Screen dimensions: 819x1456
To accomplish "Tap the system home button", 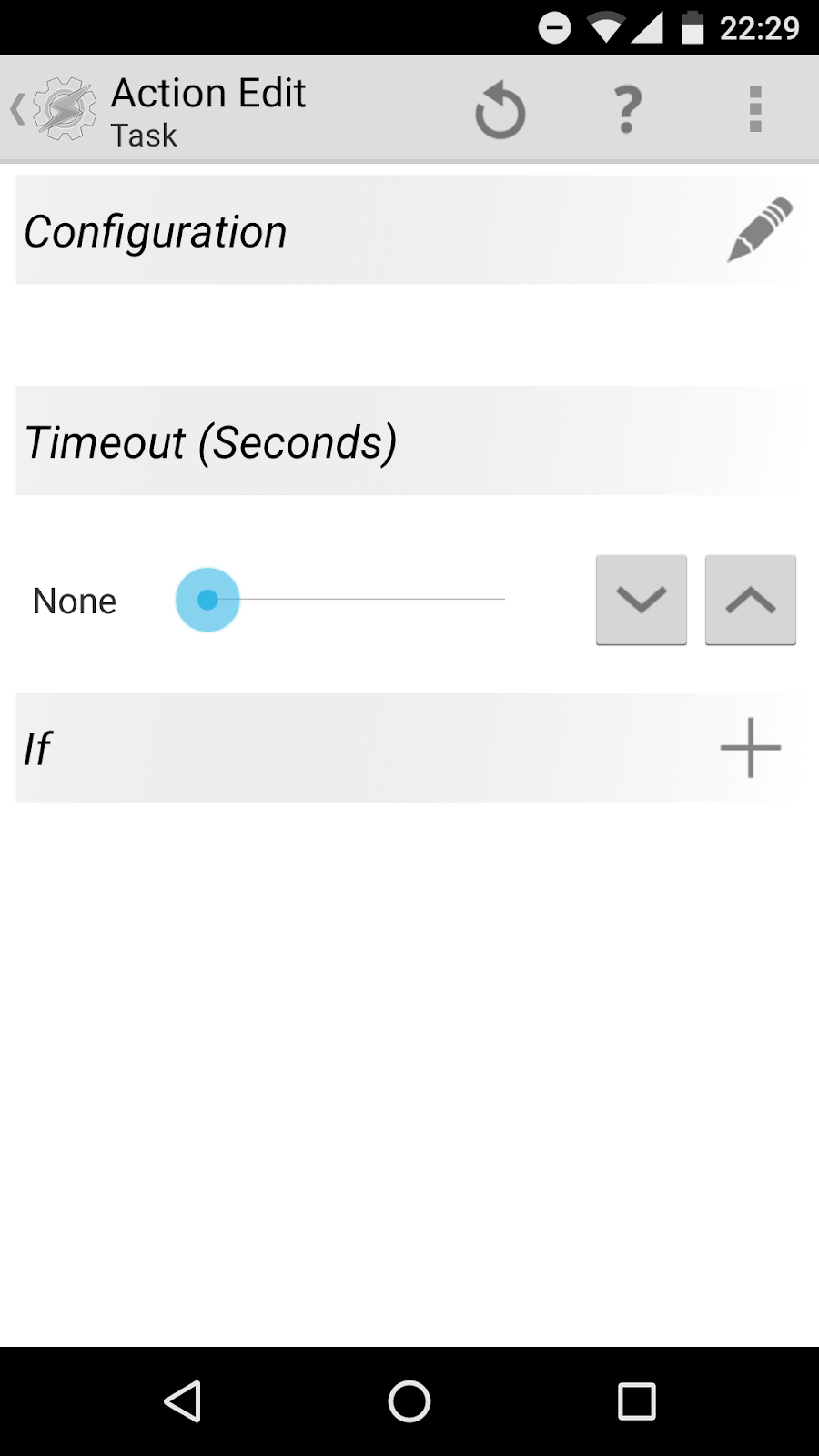I will (409, 1400).
